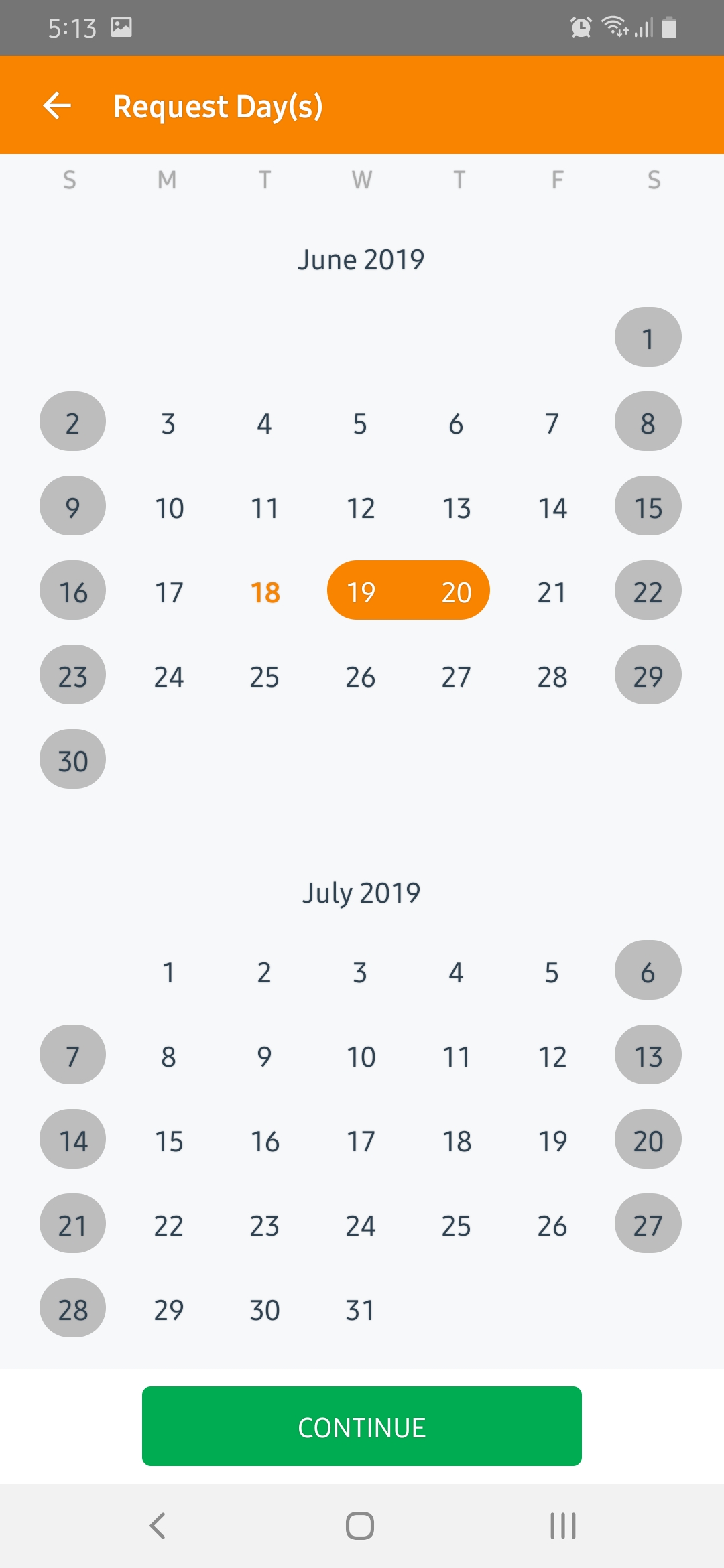Deselect June 19 from the range
The height and width of the screenshot is (1568, 724).
(360, 590)
